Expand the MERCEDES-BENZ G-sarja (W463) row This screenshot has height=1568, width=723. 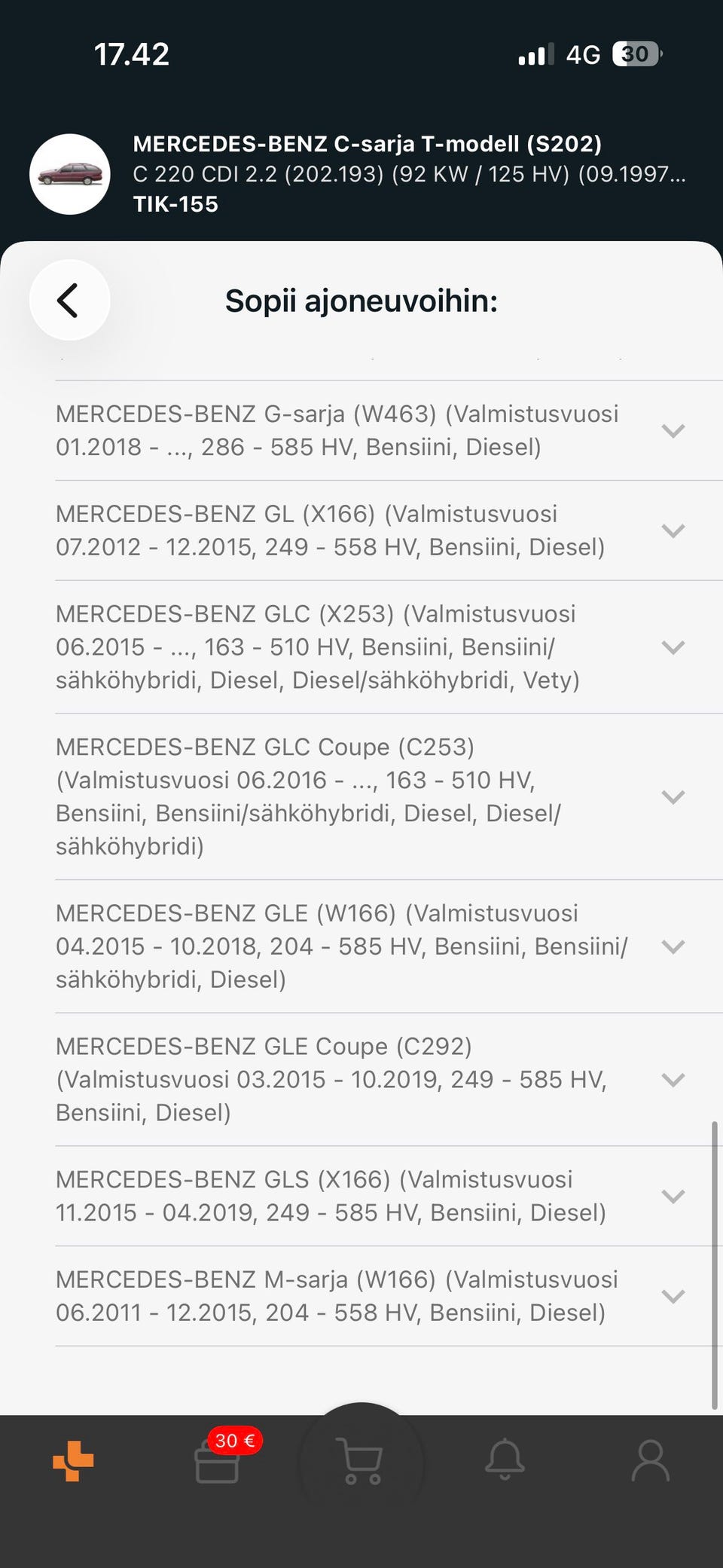click(x=672, y=431)
